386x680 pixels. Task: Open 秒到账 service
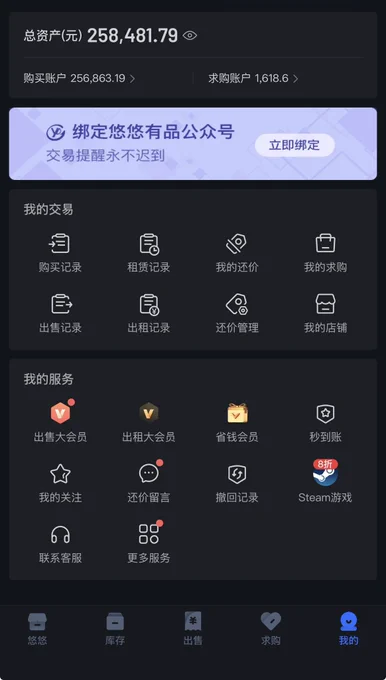click(325, 423)
